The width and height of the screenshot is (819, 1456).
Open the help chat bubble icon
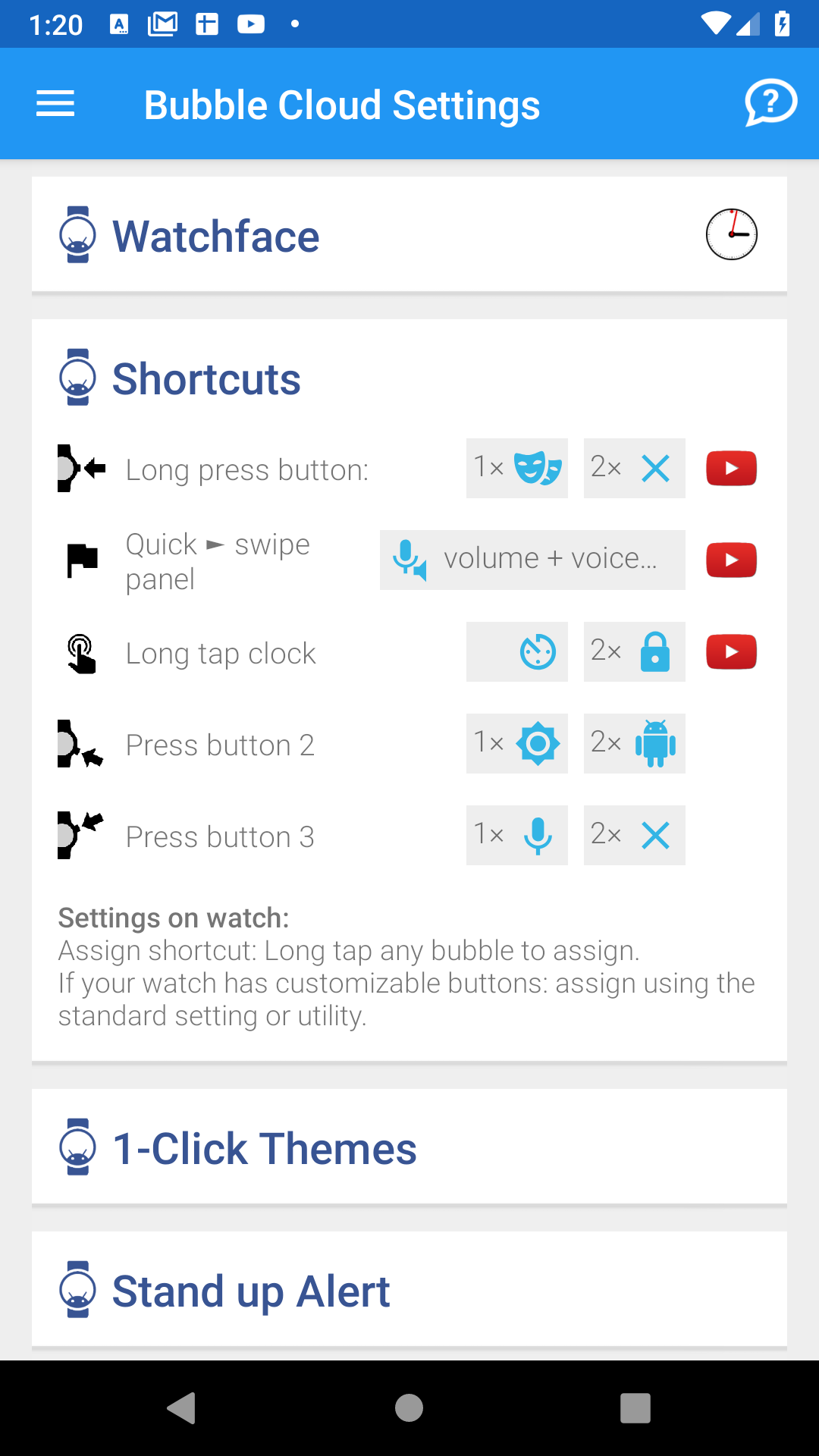click(770, 103)
